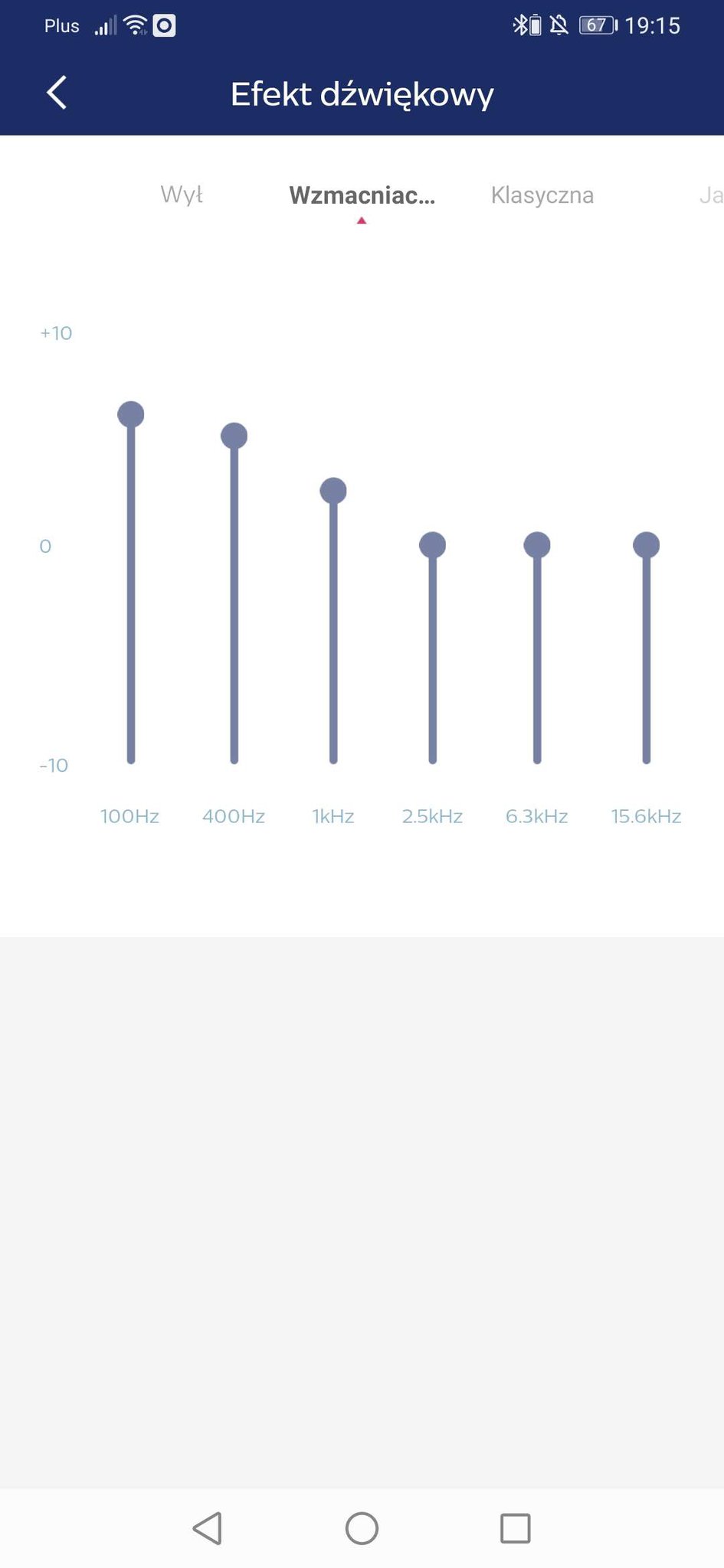Switch to the Klasyczna preset
The width and height of the screenshot is (724, 1568).
[542, 195]
